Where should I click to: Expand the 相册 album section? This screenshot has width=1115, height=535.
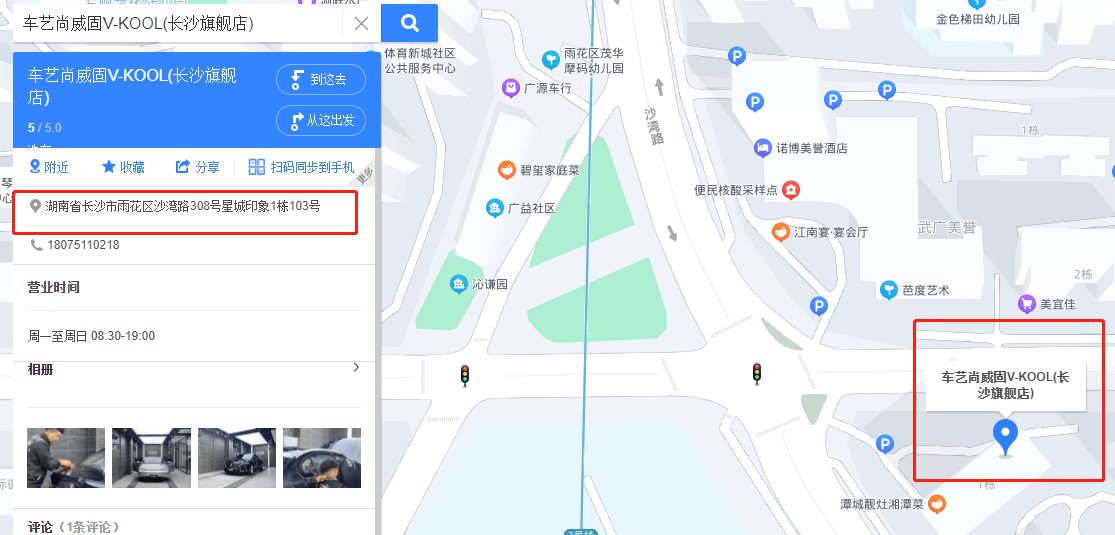356,368
